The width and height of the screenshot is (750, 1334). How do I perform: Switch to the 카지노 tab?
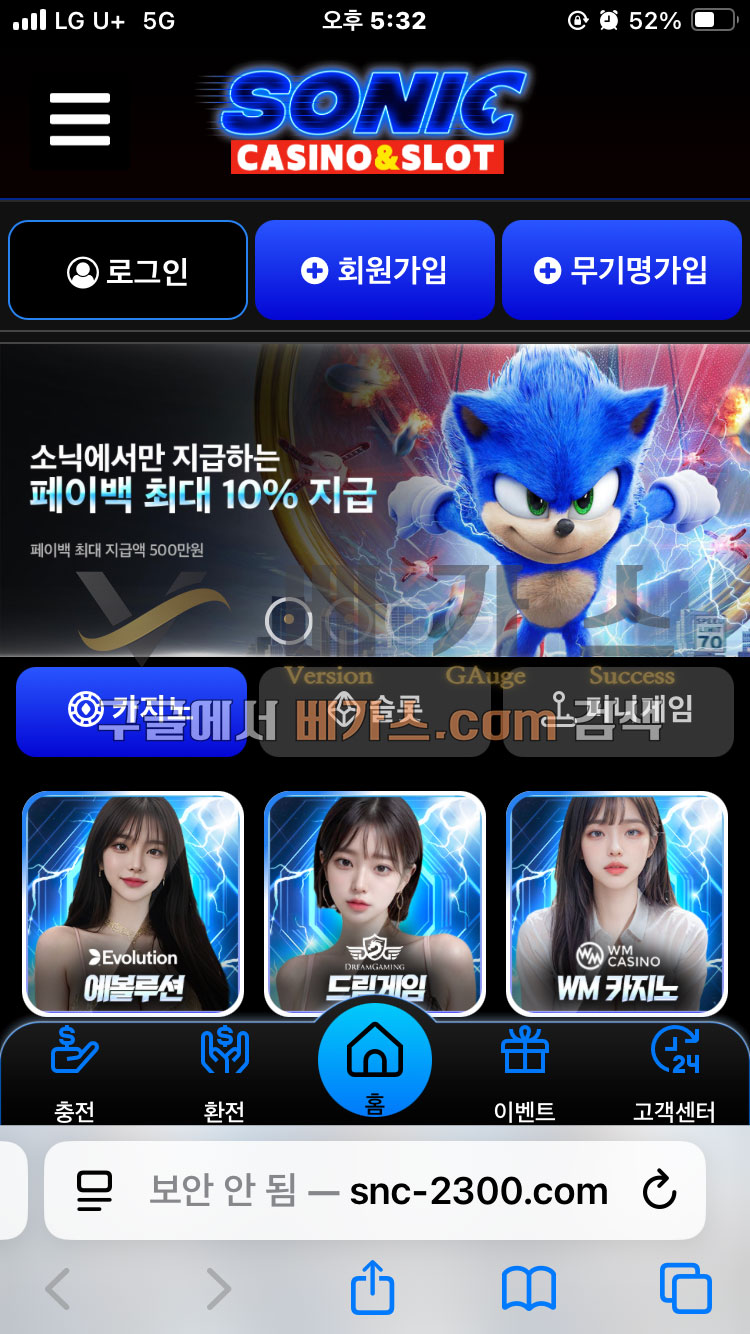click(131, 710)
